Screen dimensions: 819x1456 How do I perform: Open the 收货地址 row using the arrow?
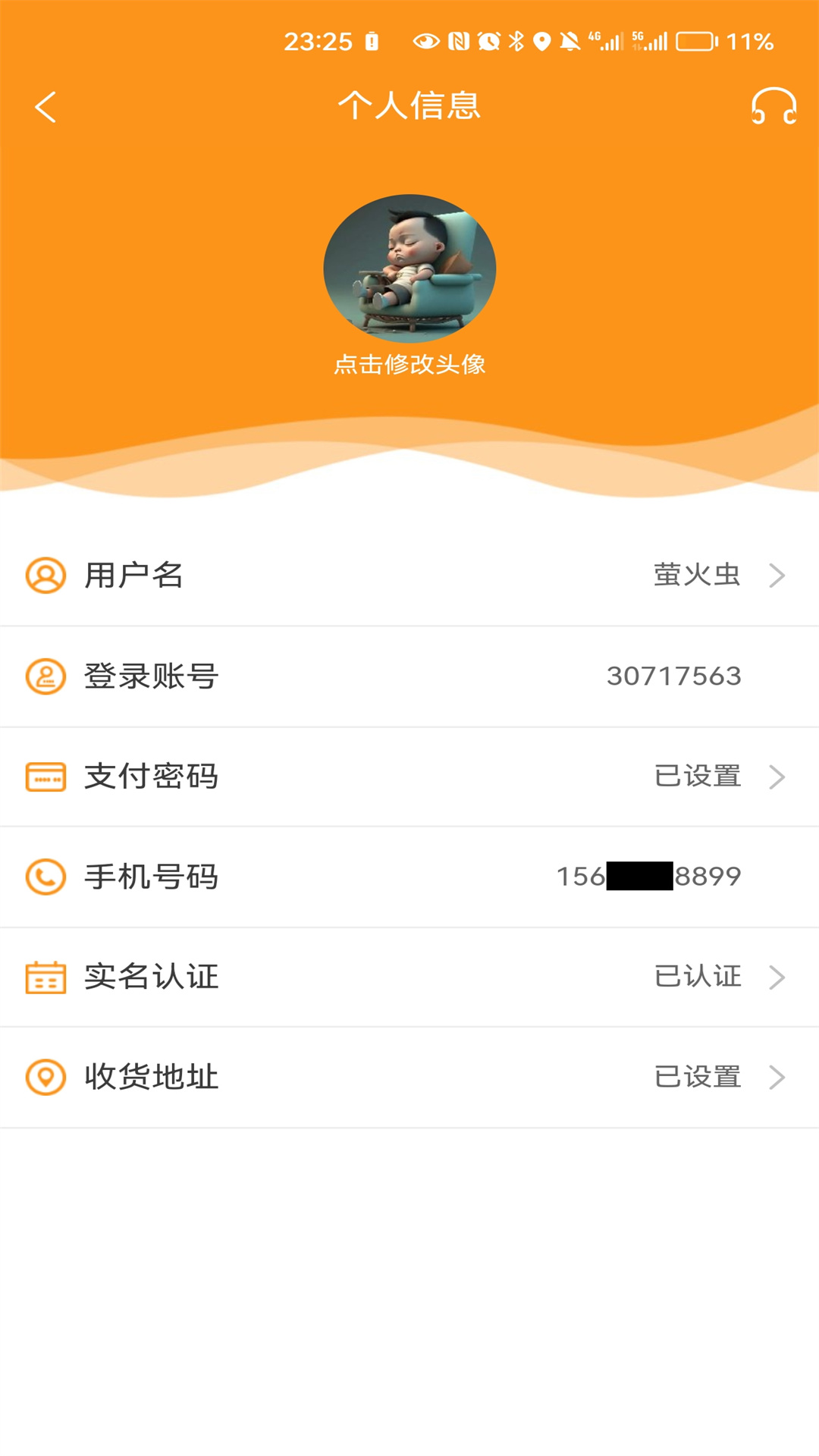point(777,1077)
